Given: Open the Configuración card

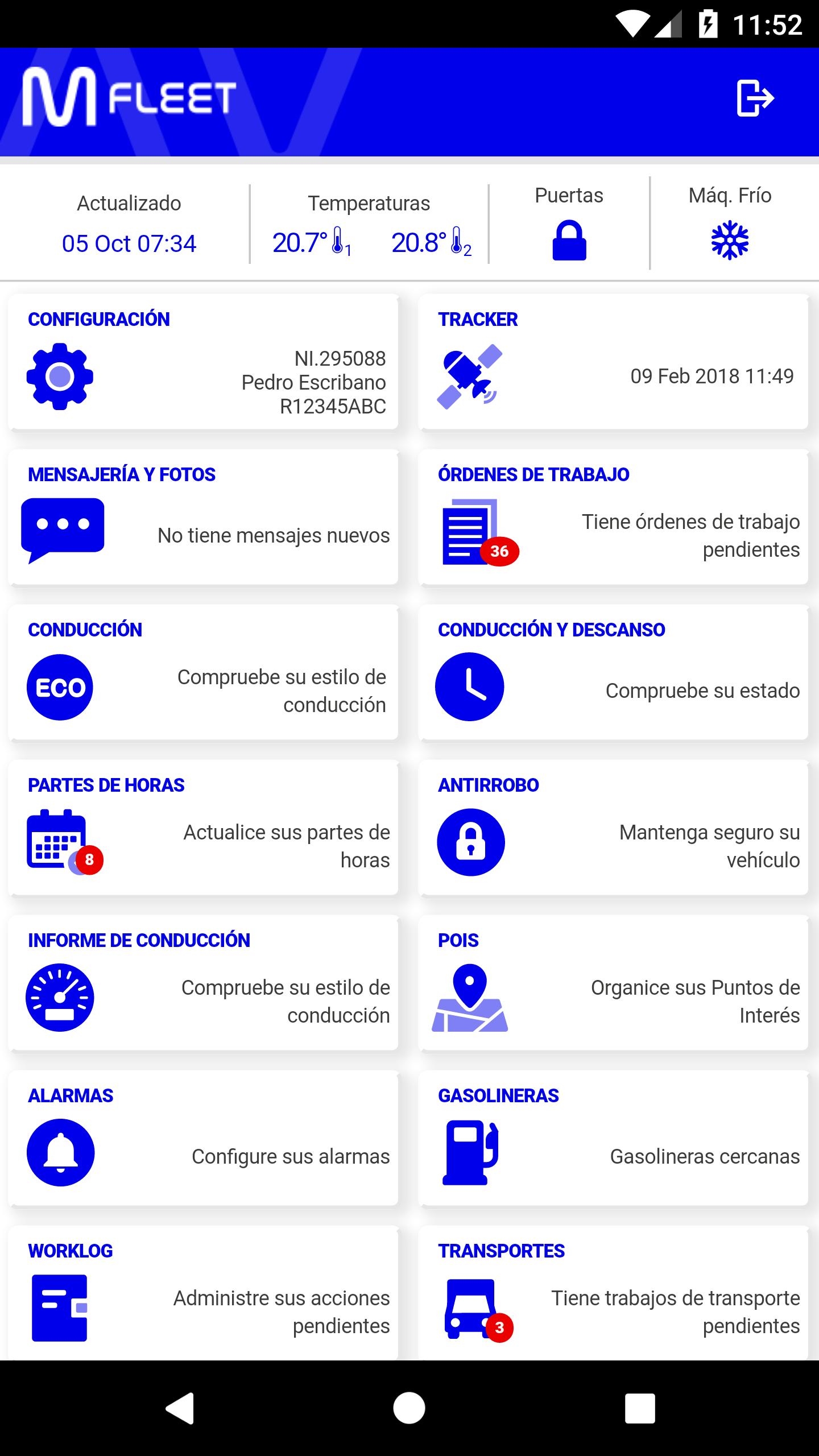Looking at the screenshot, I should [x=203, y=362].
